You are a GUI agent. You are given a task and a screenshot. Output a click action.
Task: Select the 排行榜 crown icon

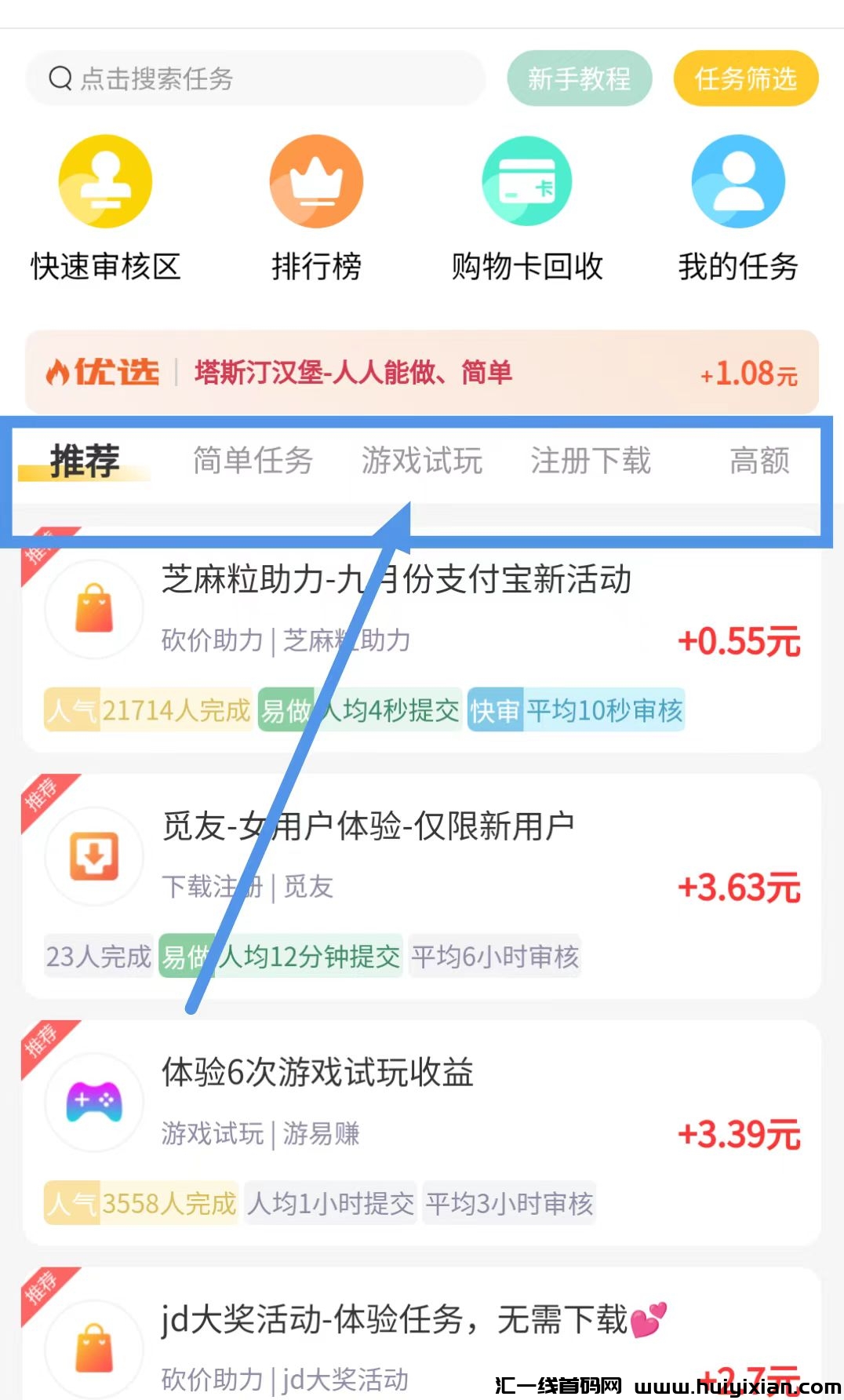(316, 180)
